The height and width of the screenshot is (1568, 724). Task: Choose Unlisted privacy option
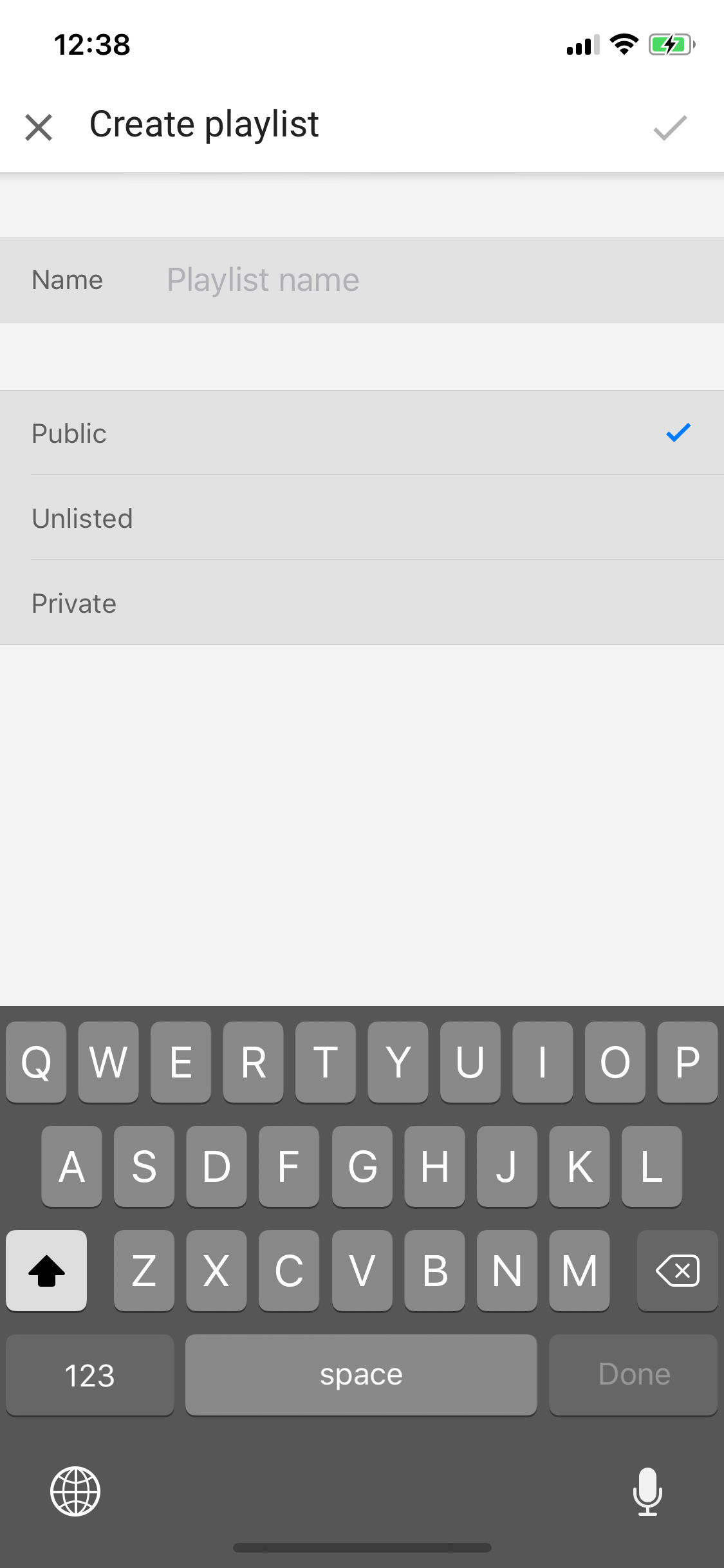[362, 518]
